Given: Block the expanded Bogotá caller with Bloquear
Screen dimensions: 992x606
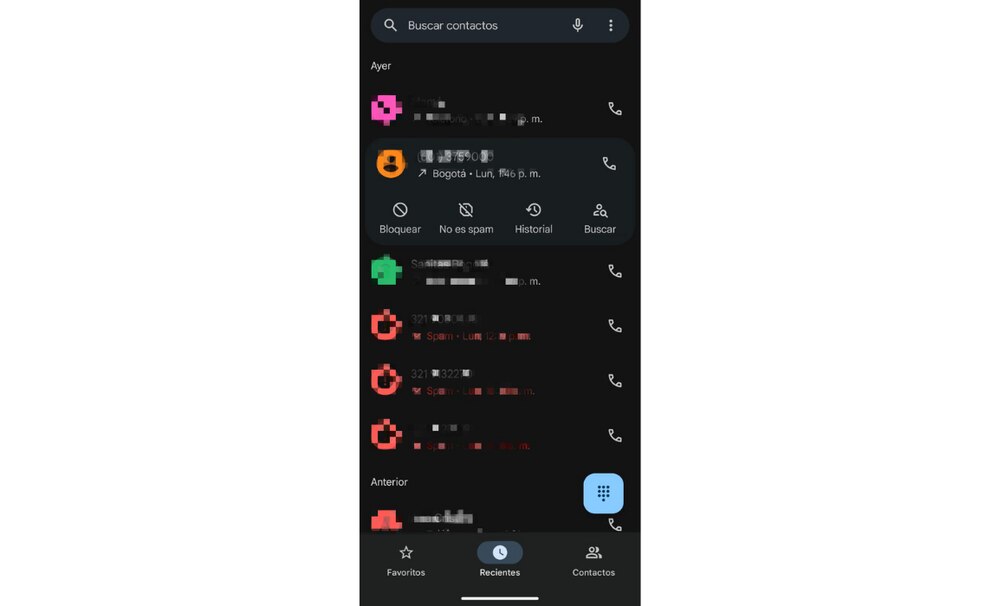Looking at the screenshot, I should 400,217.
